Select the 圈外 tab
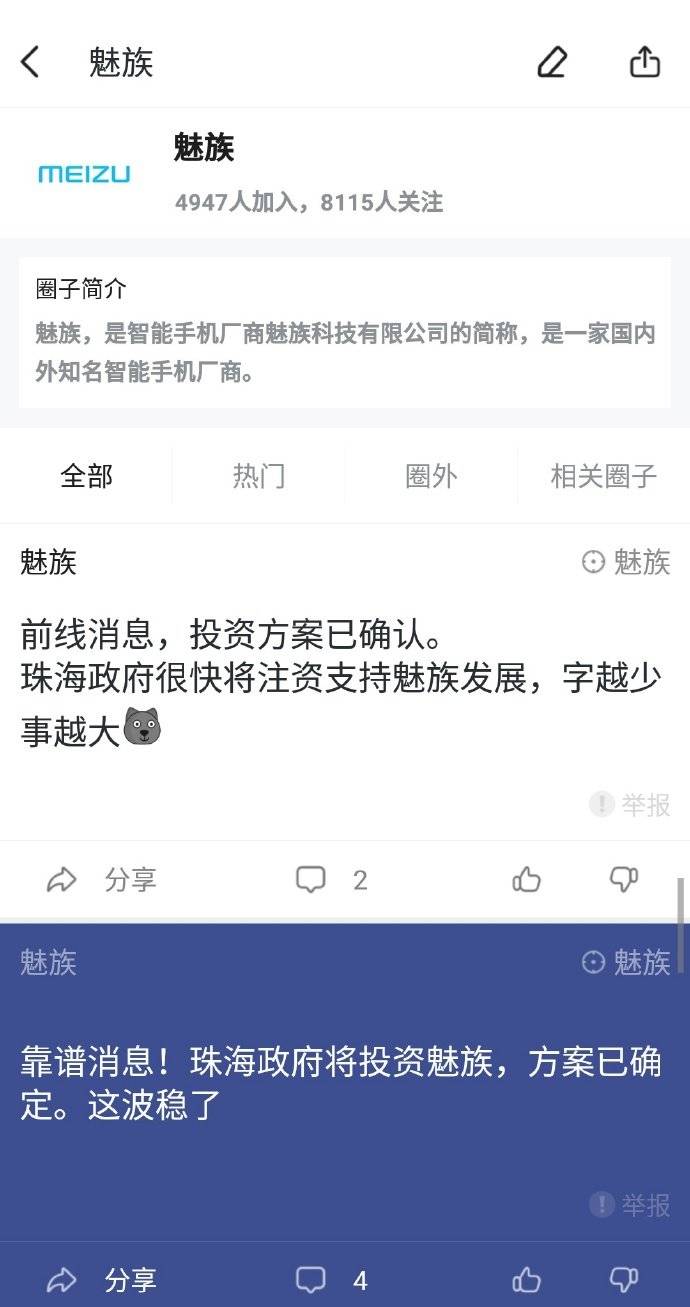This screenshot has height=1307, width=690. click(x=431, y=476)
